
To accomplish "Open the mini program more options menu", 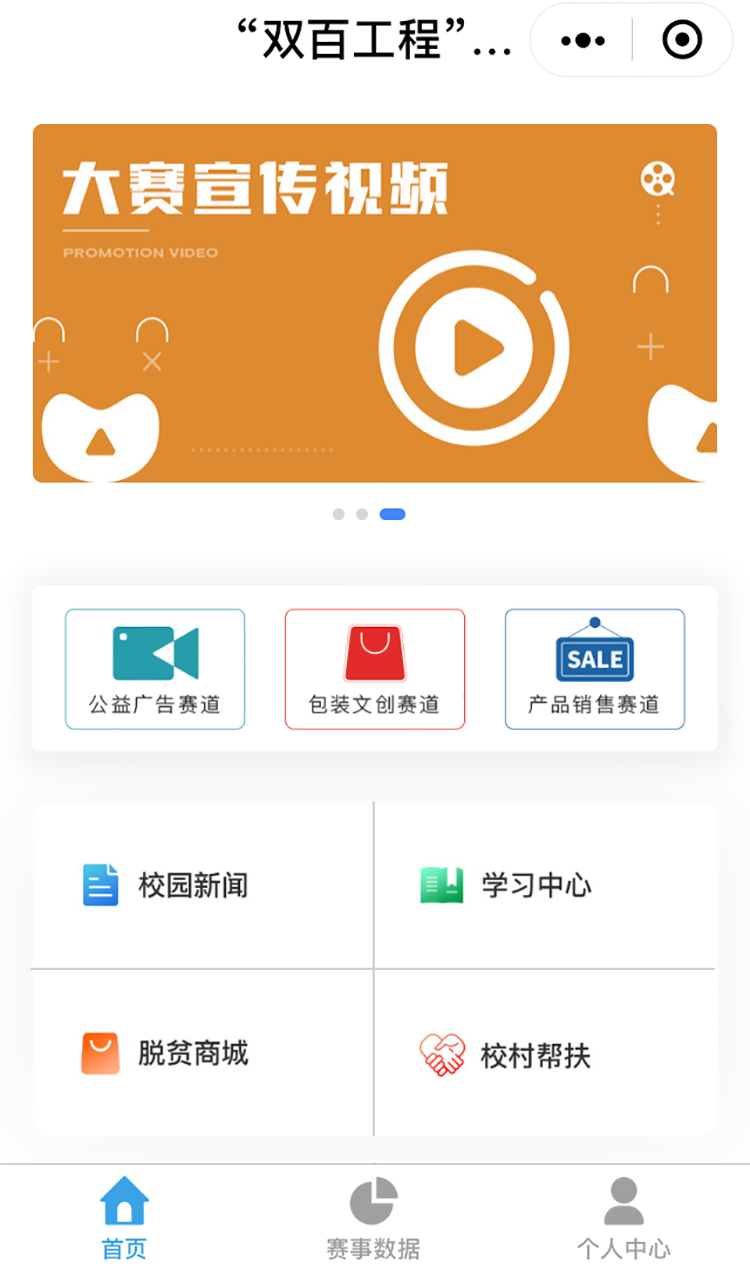I will [583, 41].
